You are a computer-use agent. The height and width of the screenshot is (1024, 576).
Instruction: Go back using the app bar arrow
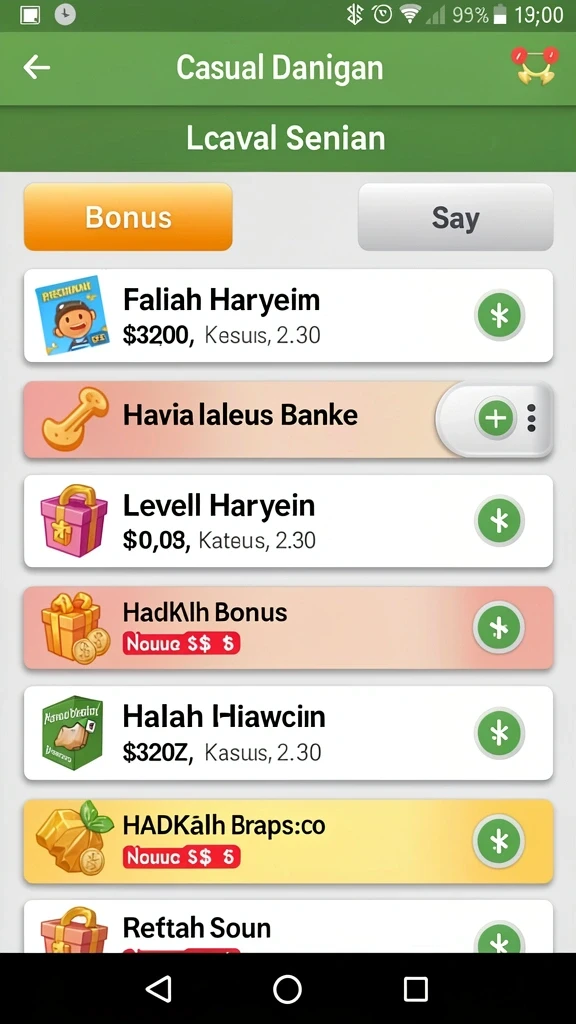pyautogui.click(x=37, y=67)
